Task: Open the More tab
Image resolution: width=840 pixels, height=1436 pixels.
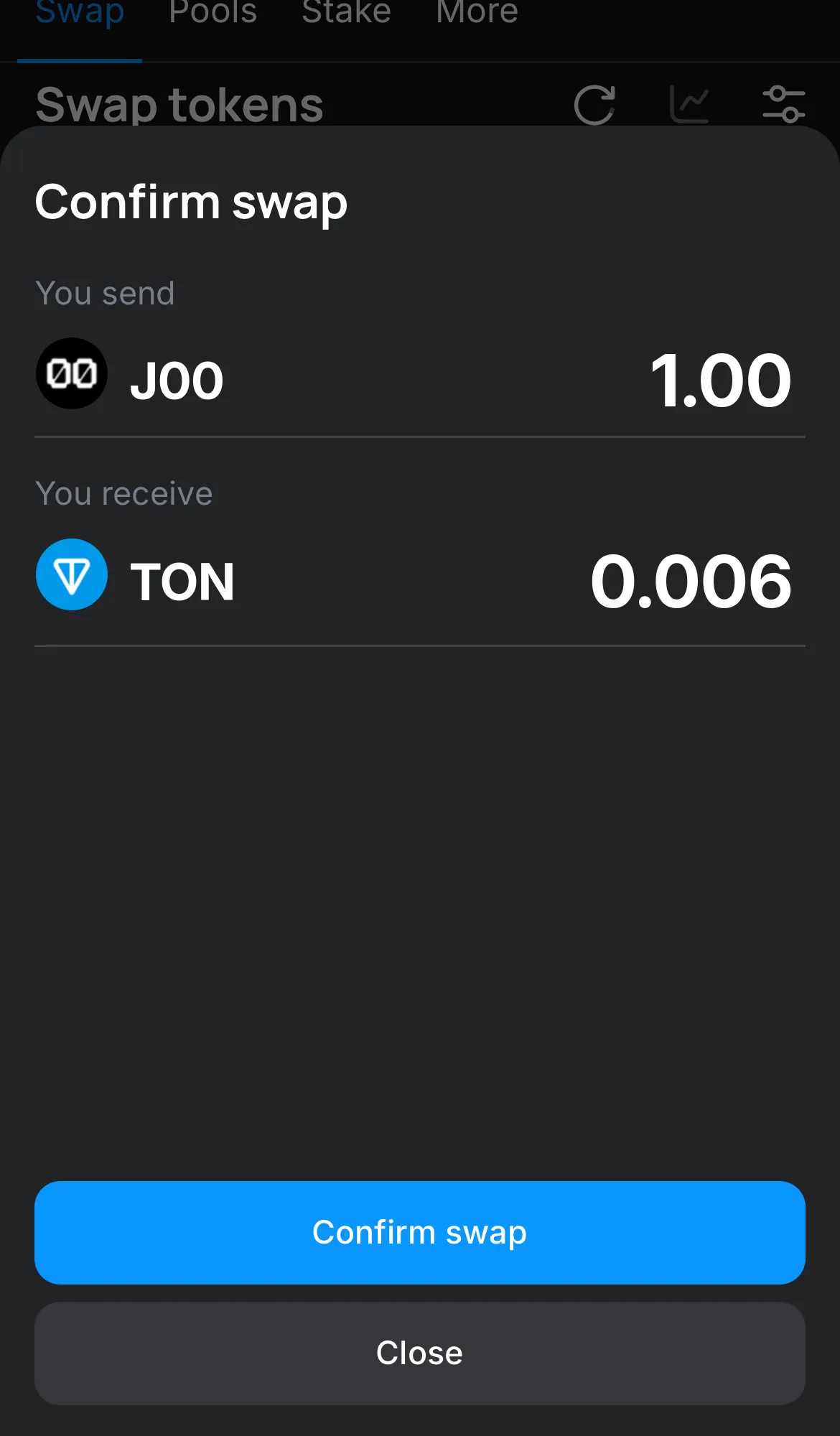Action: (x=477, y=13)
